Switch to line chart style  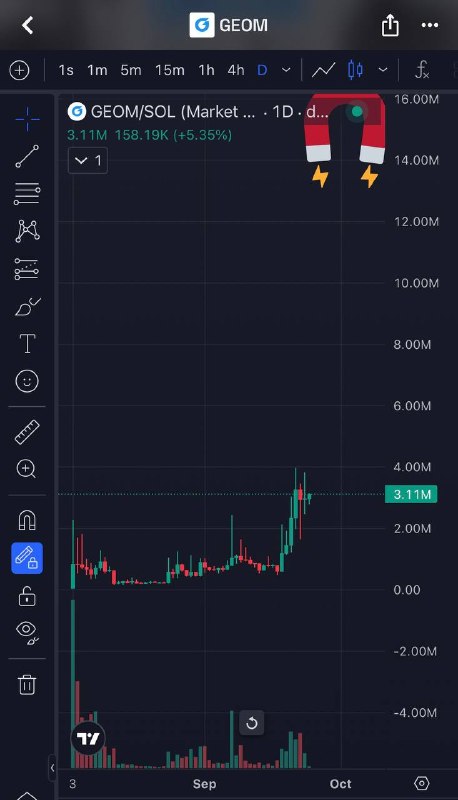click(323, 70)
